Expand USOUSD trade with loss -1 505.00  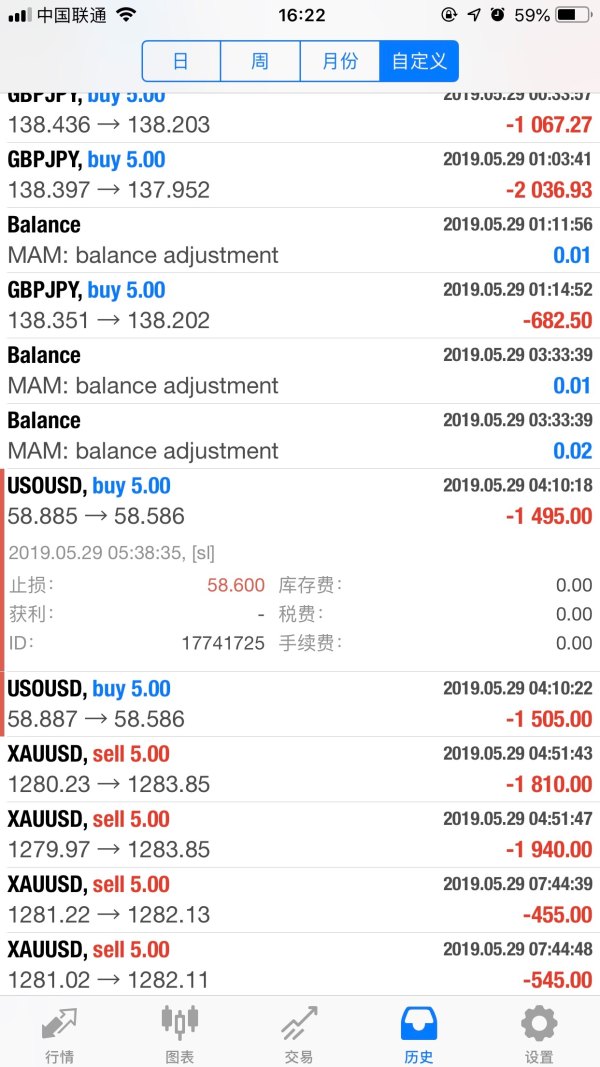pos(300,704)
